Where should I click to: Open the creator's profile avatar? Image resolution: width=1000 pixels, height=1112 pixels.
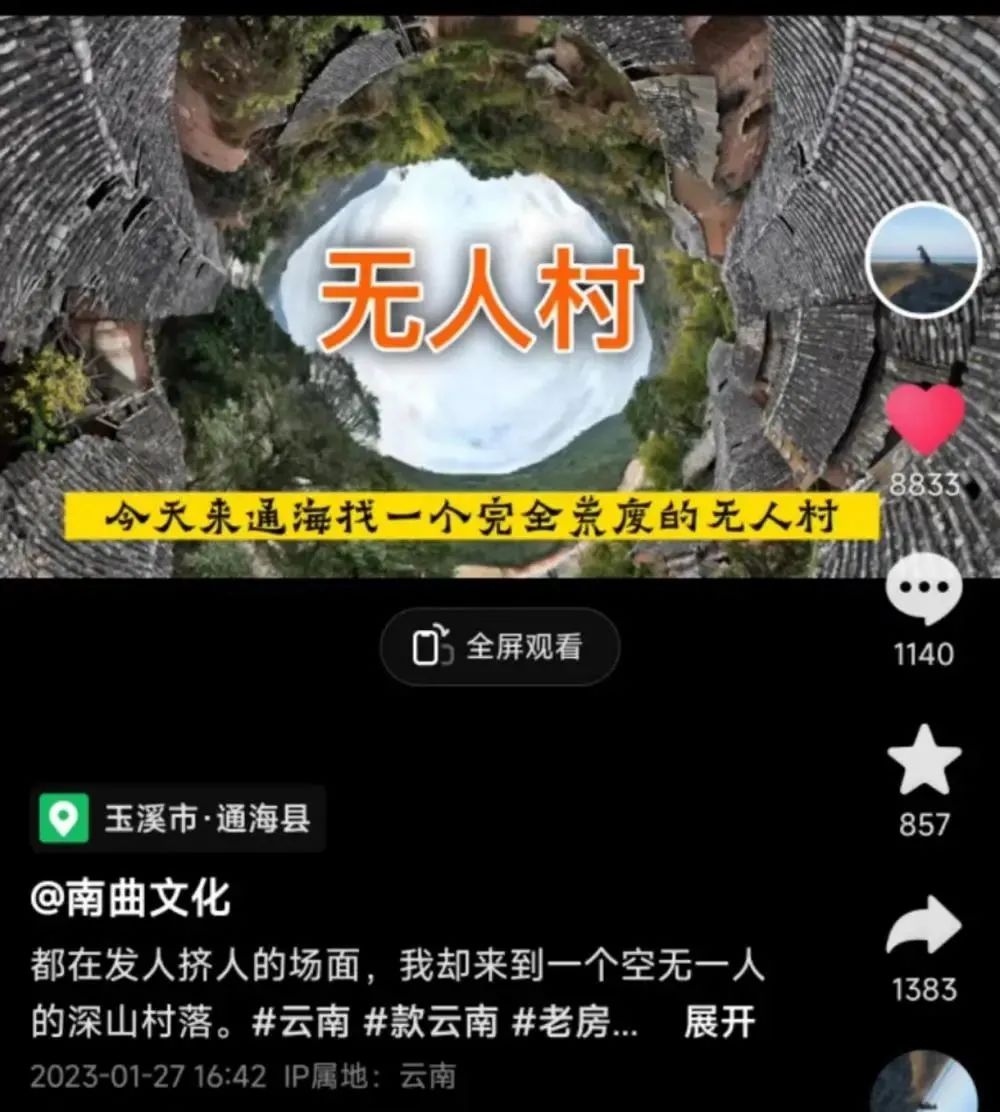923,259
